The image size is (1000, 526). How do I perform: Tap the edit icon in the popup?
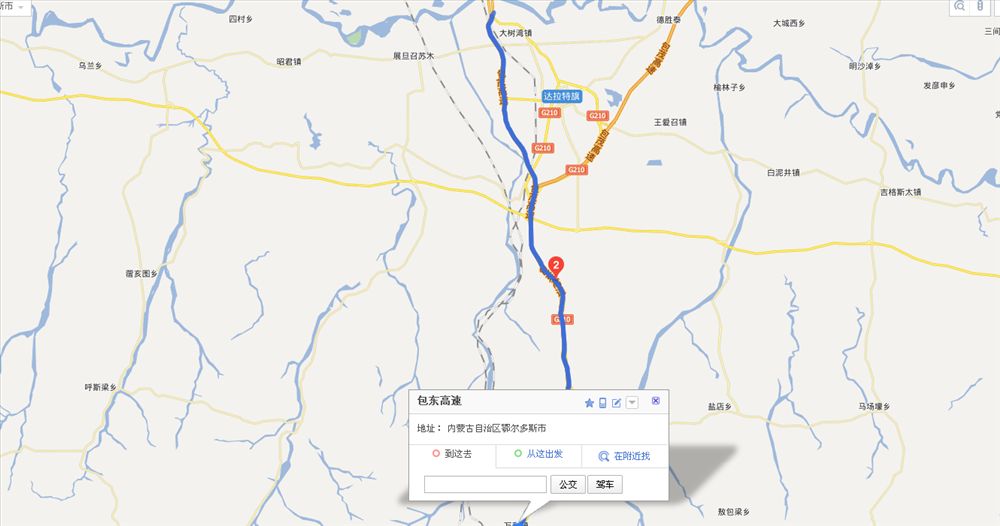tap(617, 403)
